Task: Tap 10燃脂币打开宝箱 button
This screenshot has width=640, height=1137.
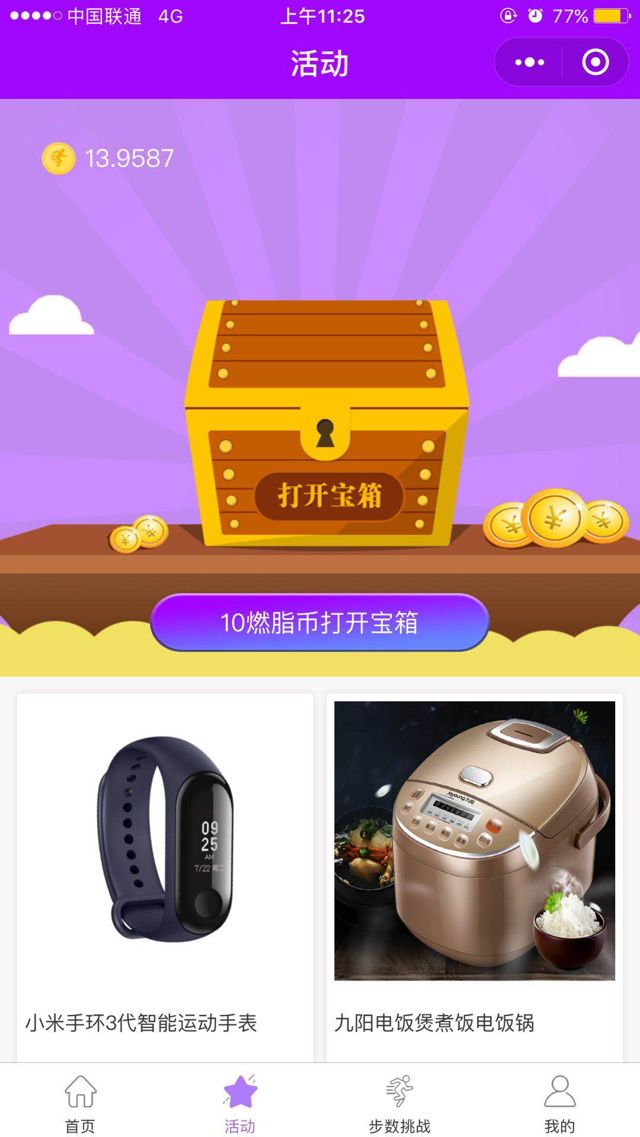Action: click(319, 623)
